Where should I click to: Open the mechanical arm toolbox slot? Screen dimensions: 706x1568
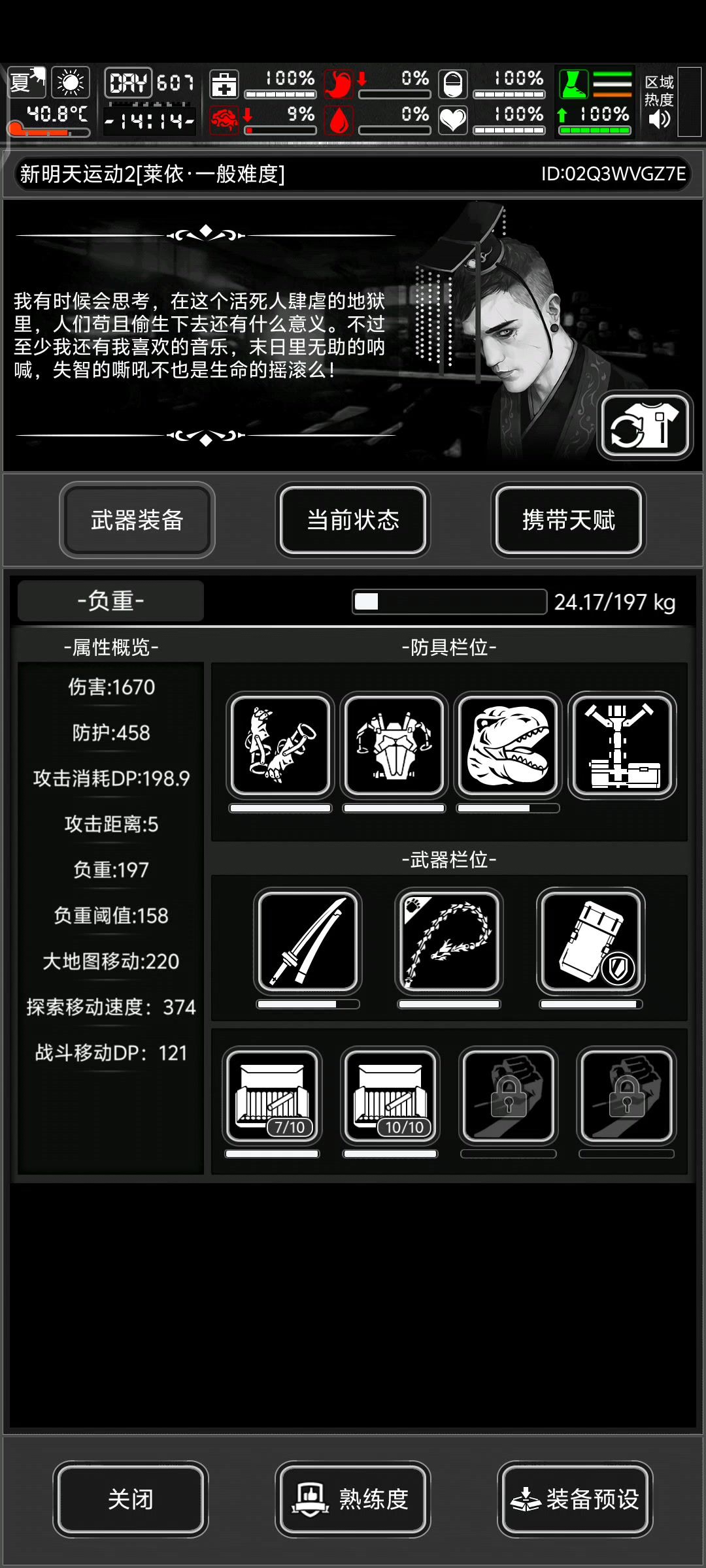pos(622,745)
